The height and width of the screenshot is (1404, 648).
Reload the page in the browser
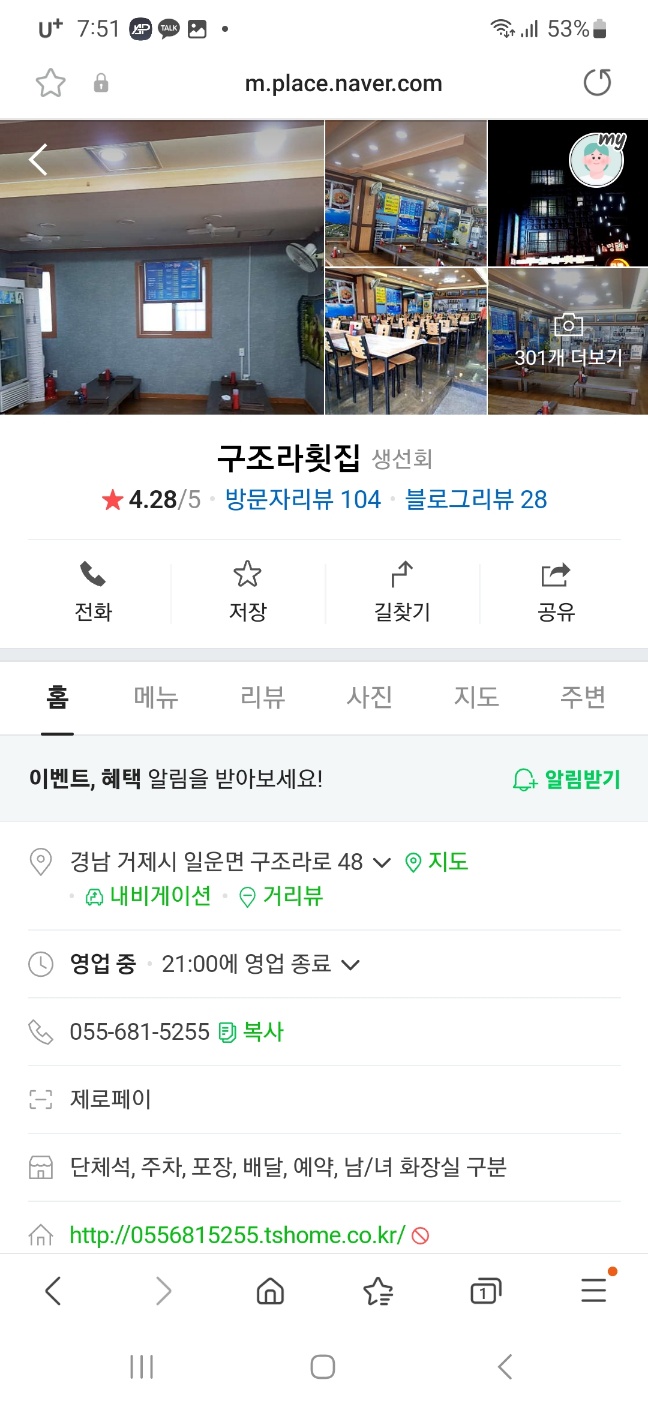(597, 83)
